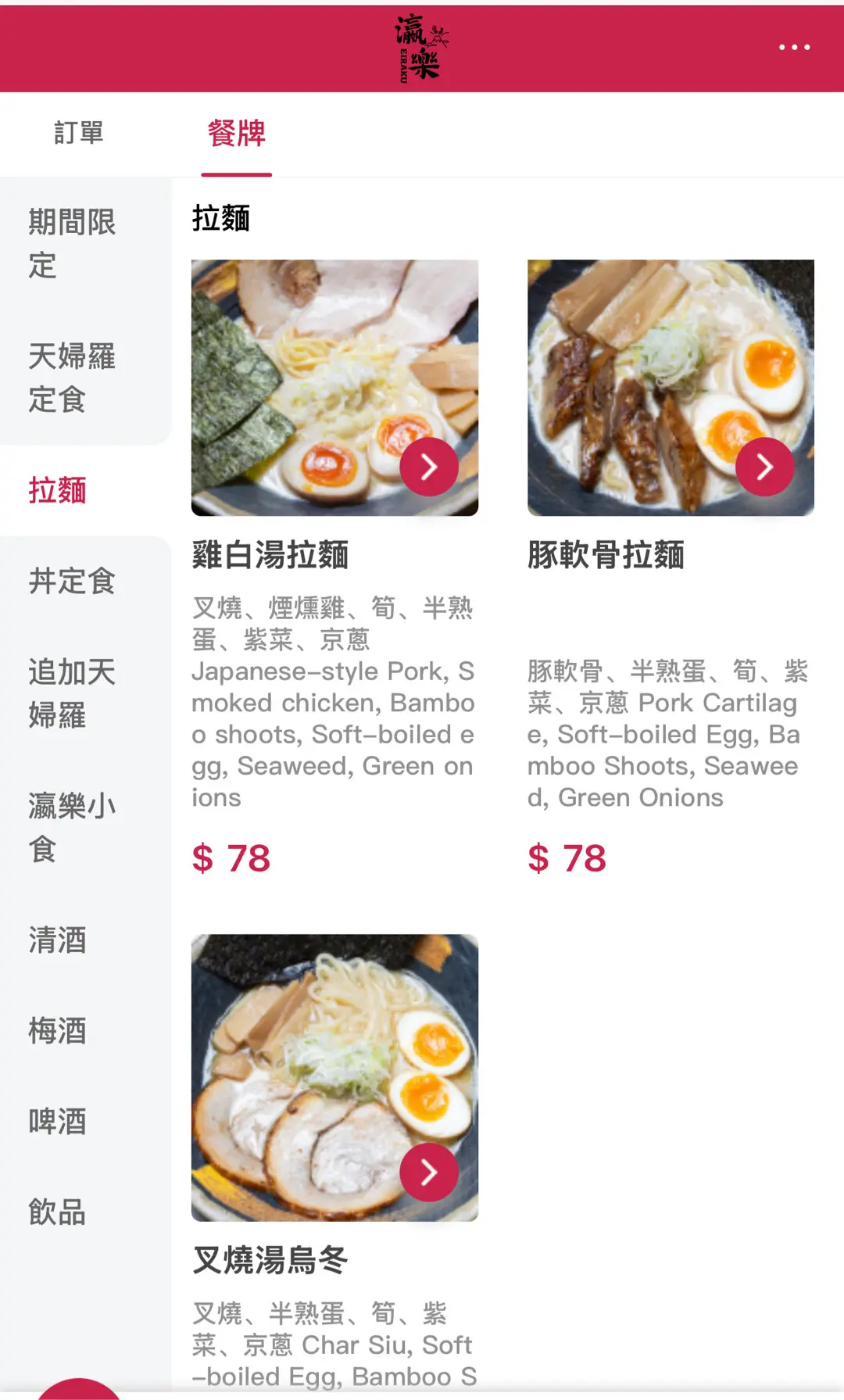844x1400 pixels.
Task: Select the 餐牌 tab
Action: pyautogui.click(x=236, y=133)
